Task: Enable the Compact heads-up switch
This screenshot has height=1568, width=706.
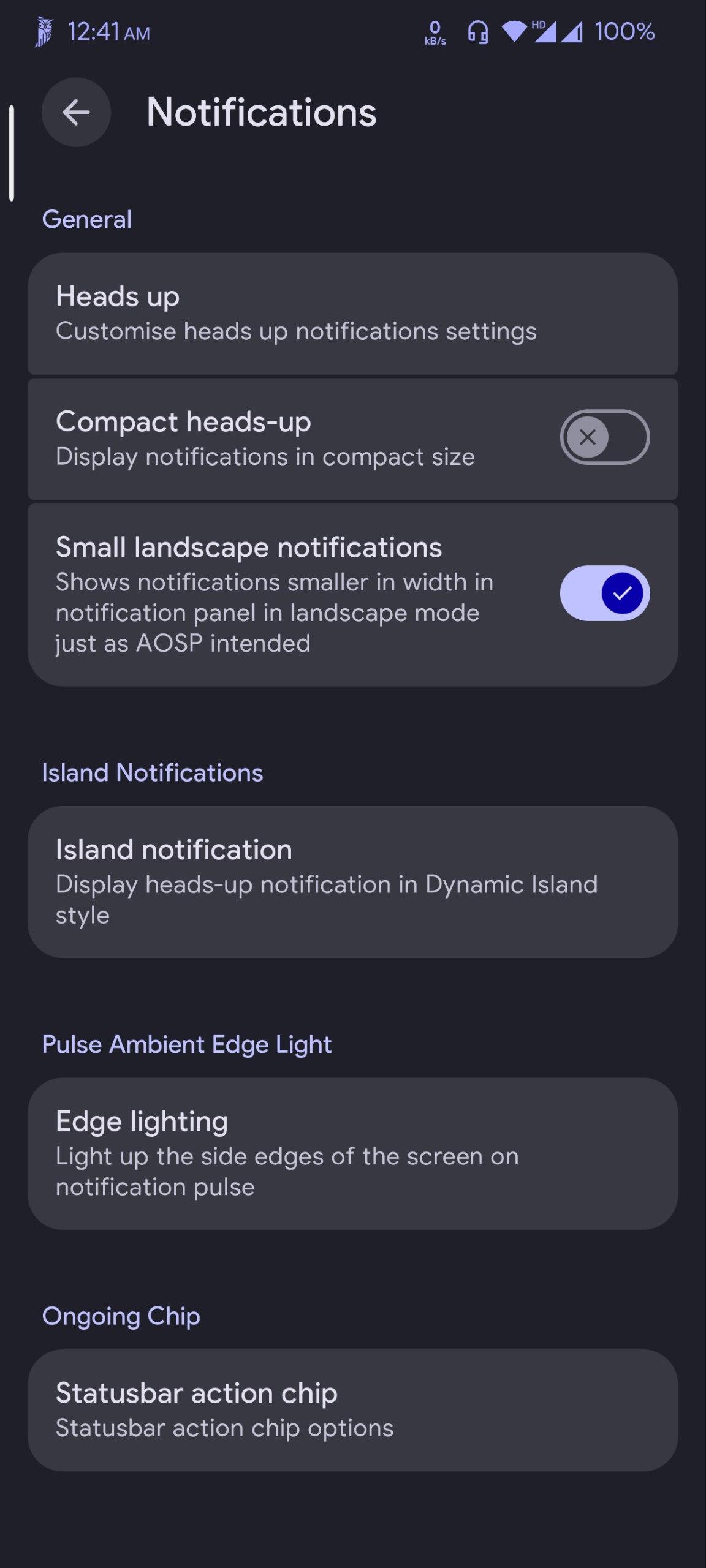Action: [604, 437]
